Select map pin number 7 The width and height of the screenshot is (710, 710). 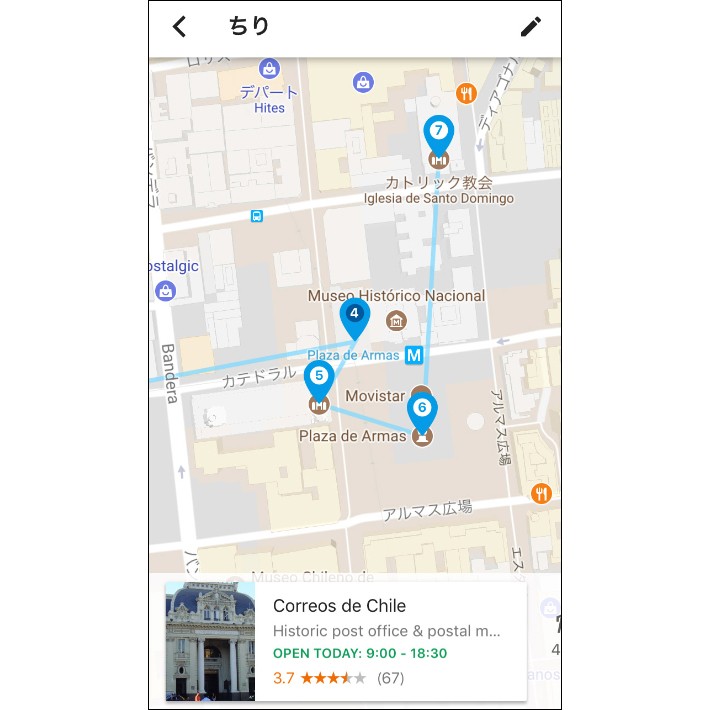(438, 131)
